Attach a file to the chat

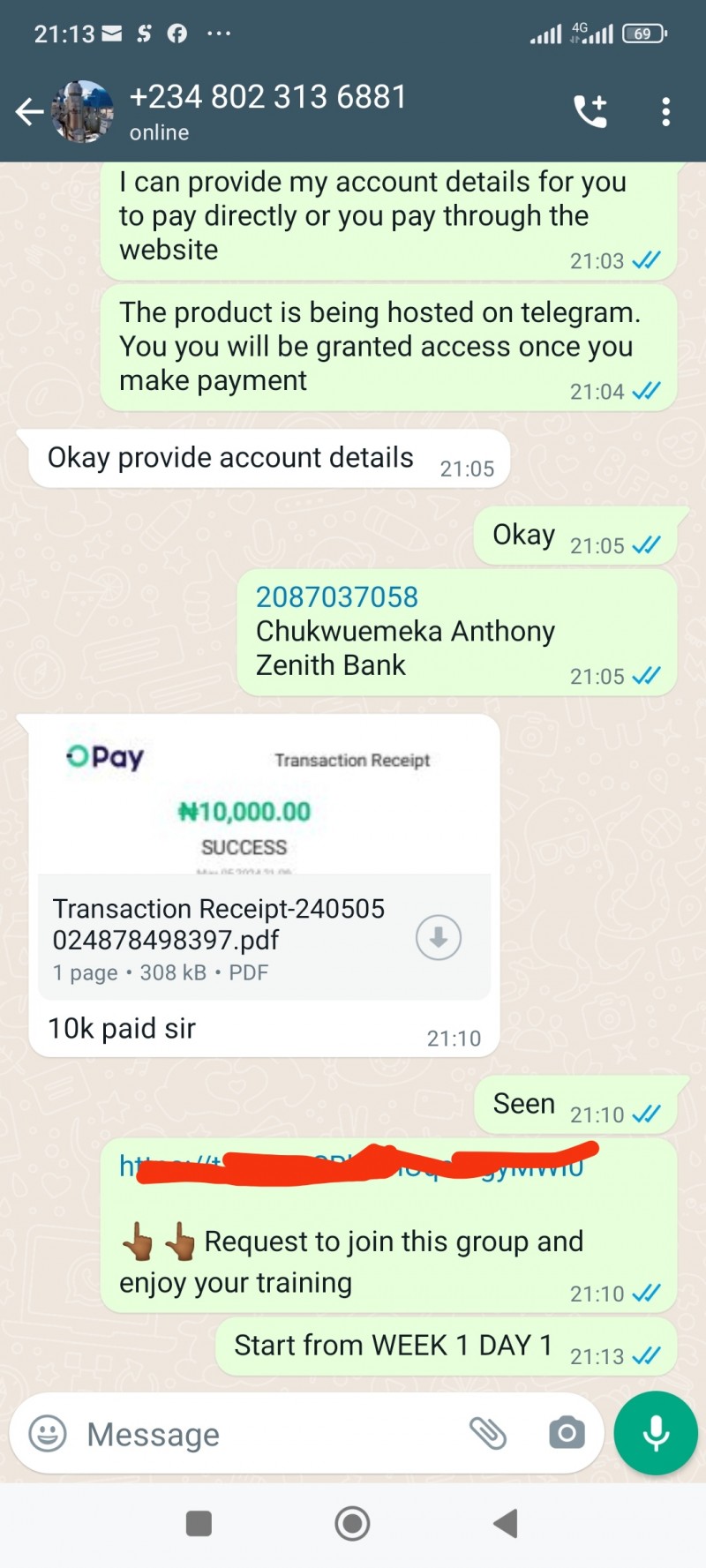click(487, 1434)
